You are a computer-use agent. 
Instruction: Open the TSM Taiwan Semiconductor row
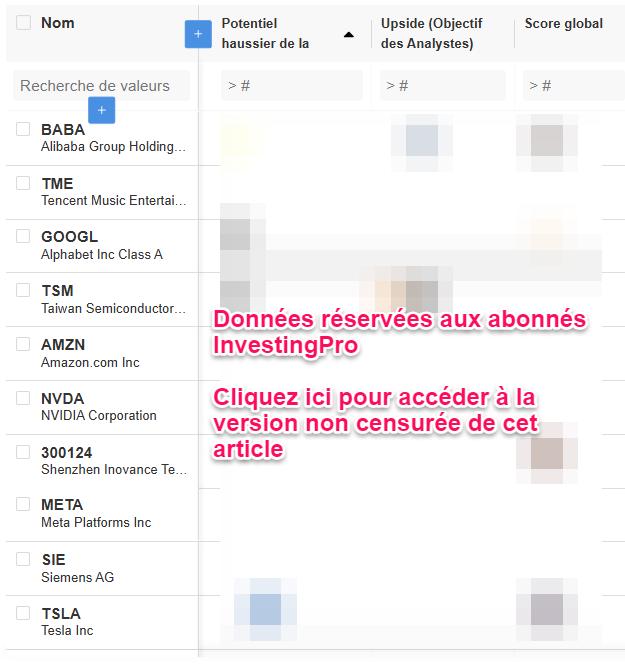(x=112, y=299)
